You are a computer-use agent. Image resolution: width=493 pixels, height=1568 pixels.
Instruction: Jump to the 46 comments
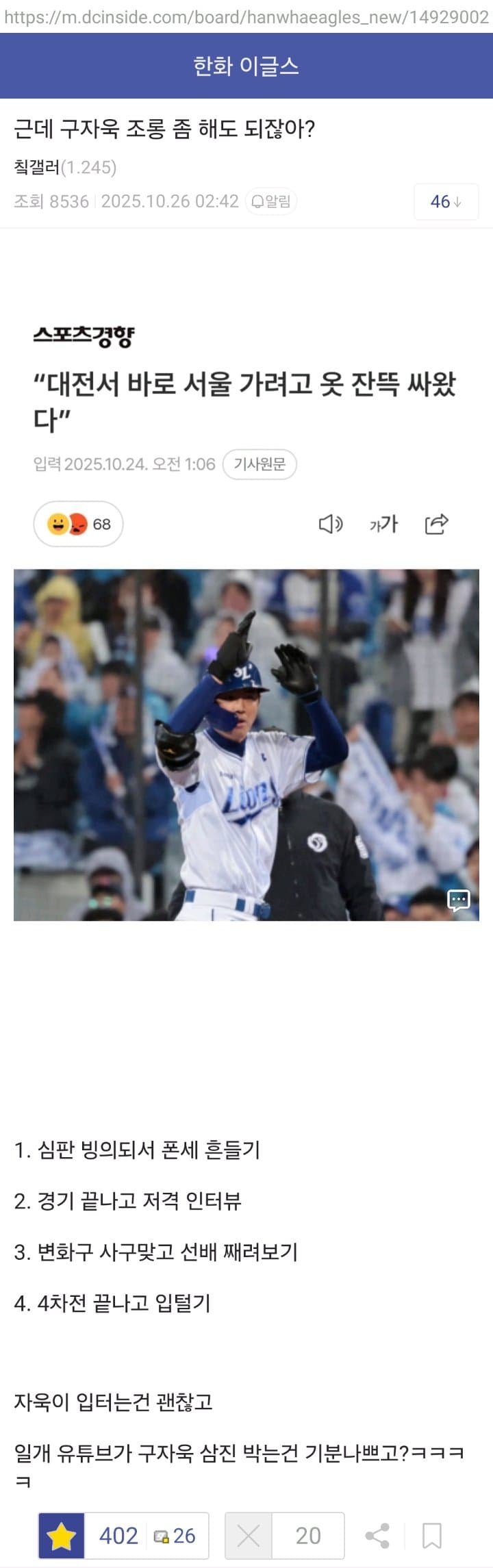point(446,201)
